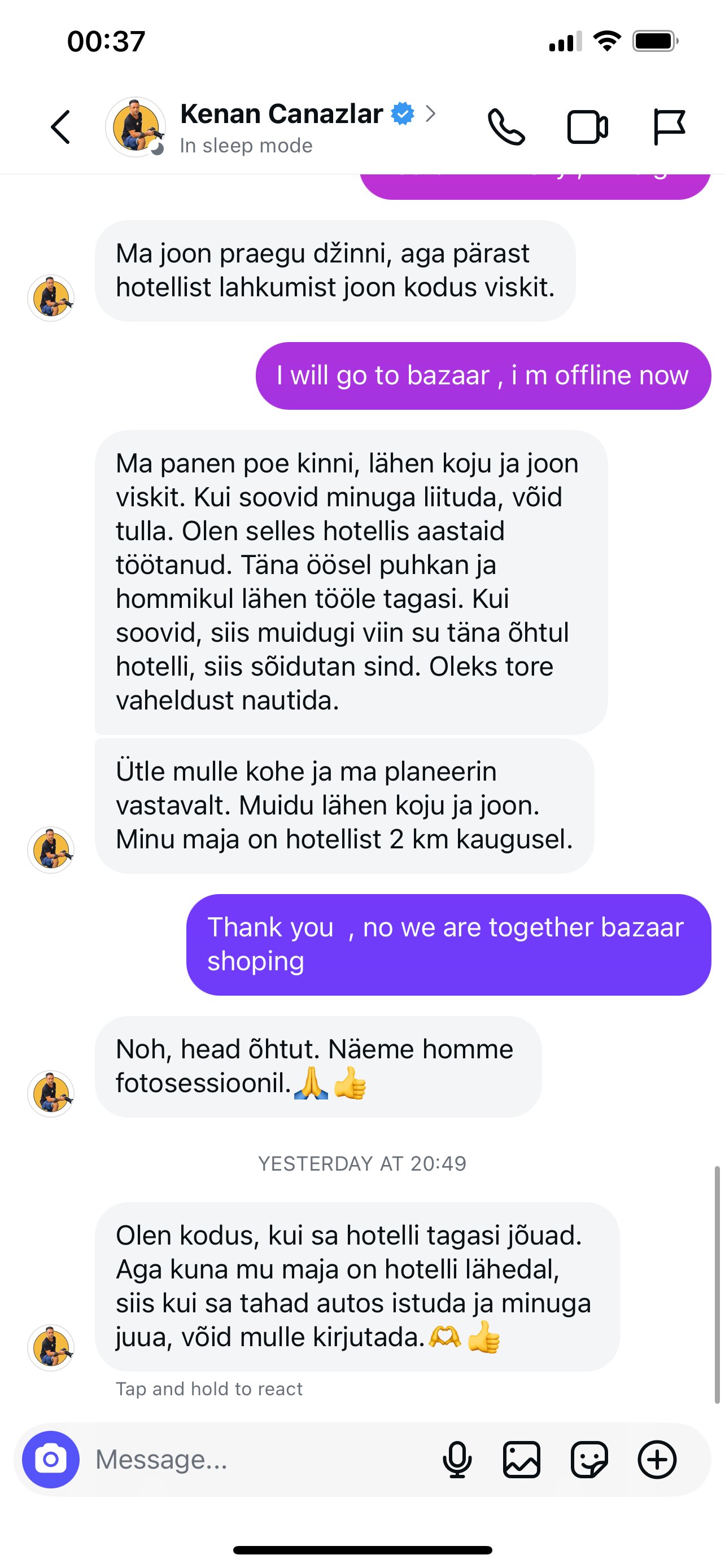Tap the flag icon in the header
The image size is (725, 1568).
click(x=669, y=127)
